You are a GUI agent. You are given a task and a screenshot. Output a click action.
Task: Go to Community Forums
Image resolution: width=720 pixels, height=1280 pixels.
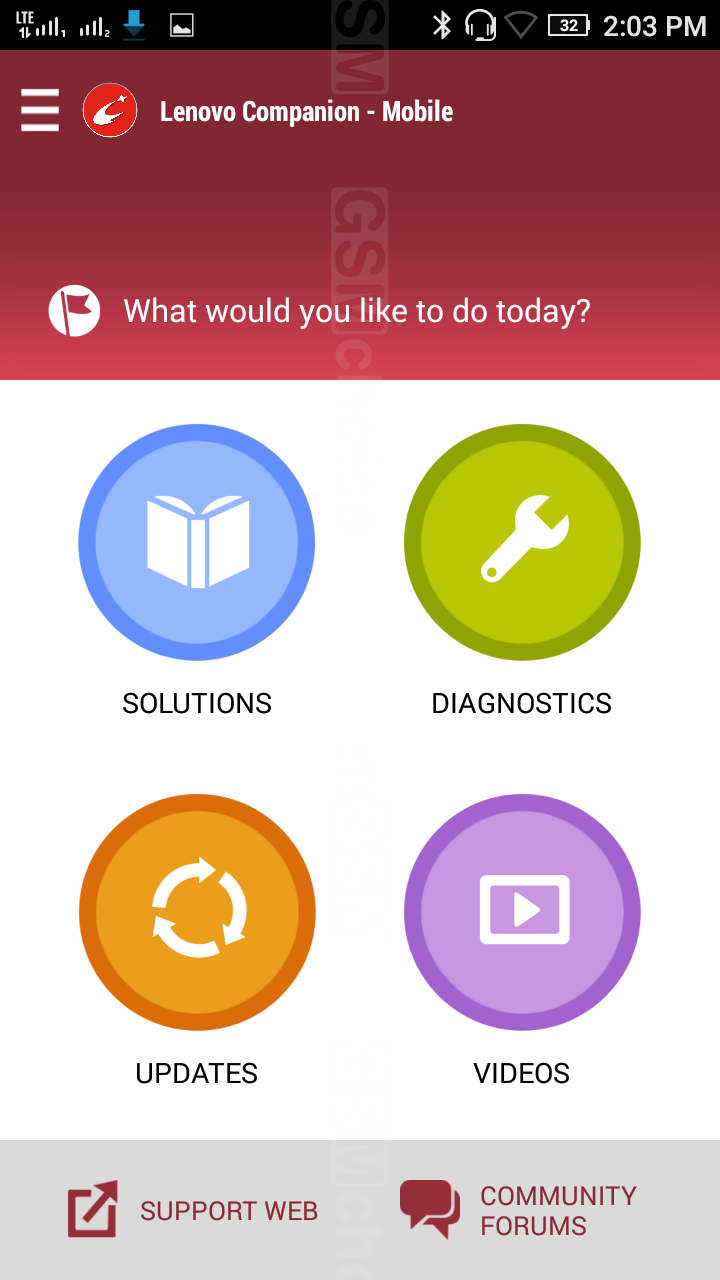tap(520, 1210)
